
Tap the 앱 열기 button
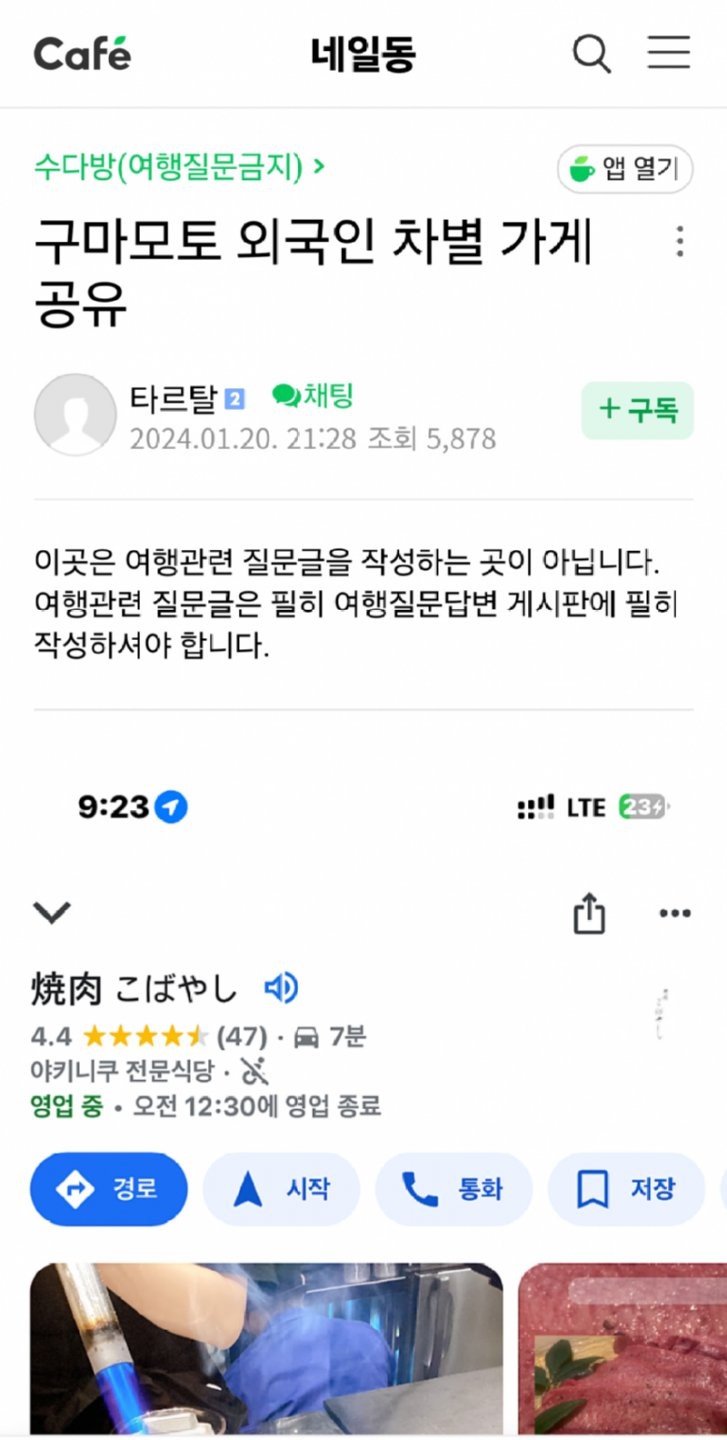[x=625, y=168]
